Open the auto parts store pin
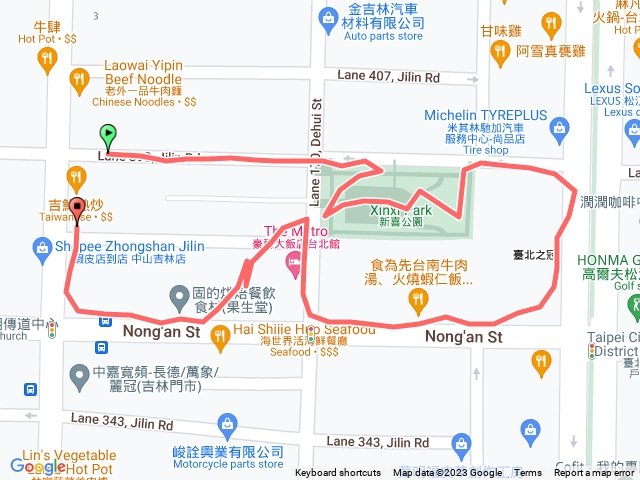The height and width of the screenshot is (480, 640). point(328,17)
